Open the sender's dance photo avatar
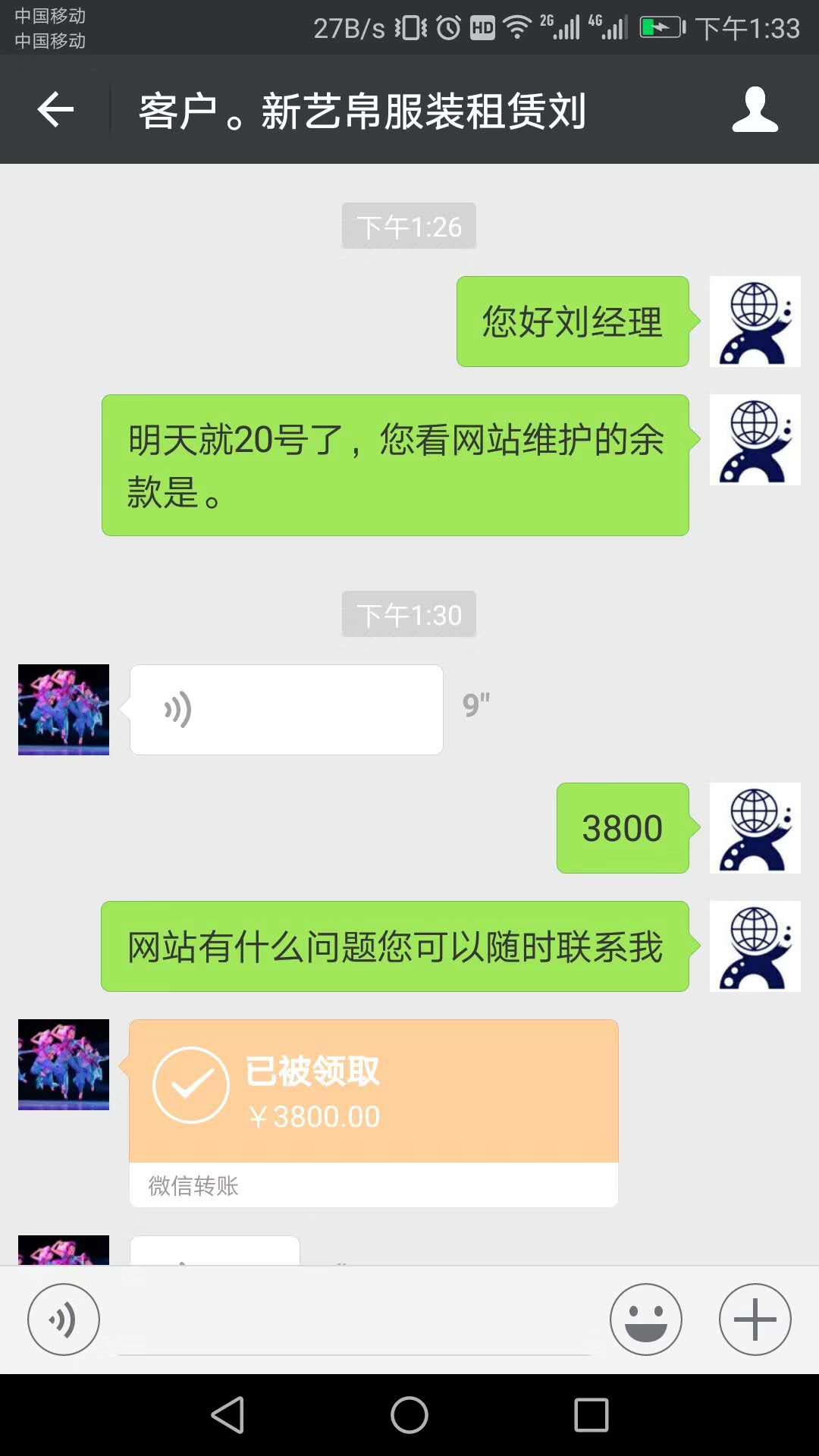819x1456 pixels. point(62,710)
